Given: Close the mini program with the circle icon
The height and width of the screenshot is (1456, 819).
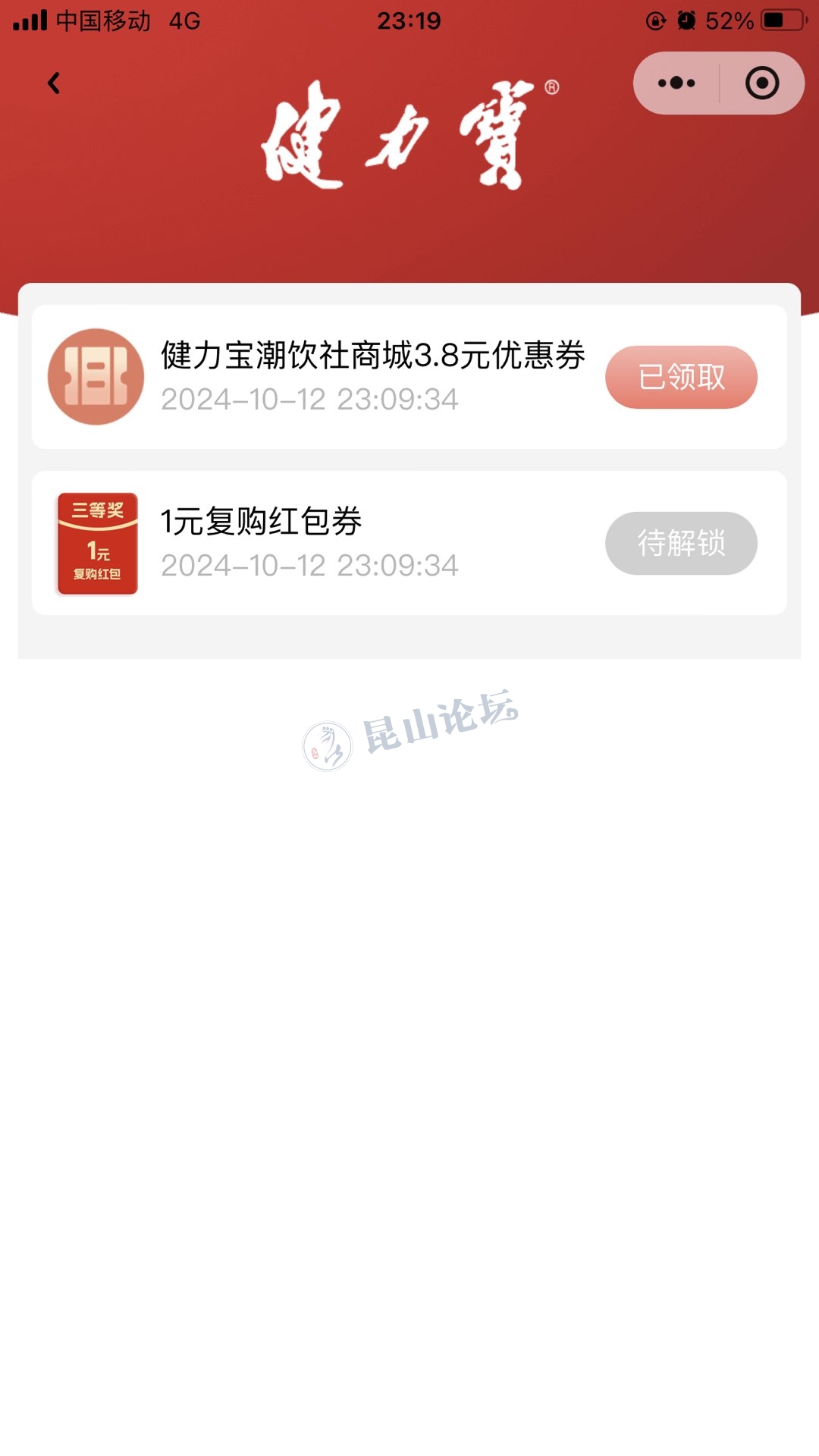Looking at the screenshot, I should (761, 83).
